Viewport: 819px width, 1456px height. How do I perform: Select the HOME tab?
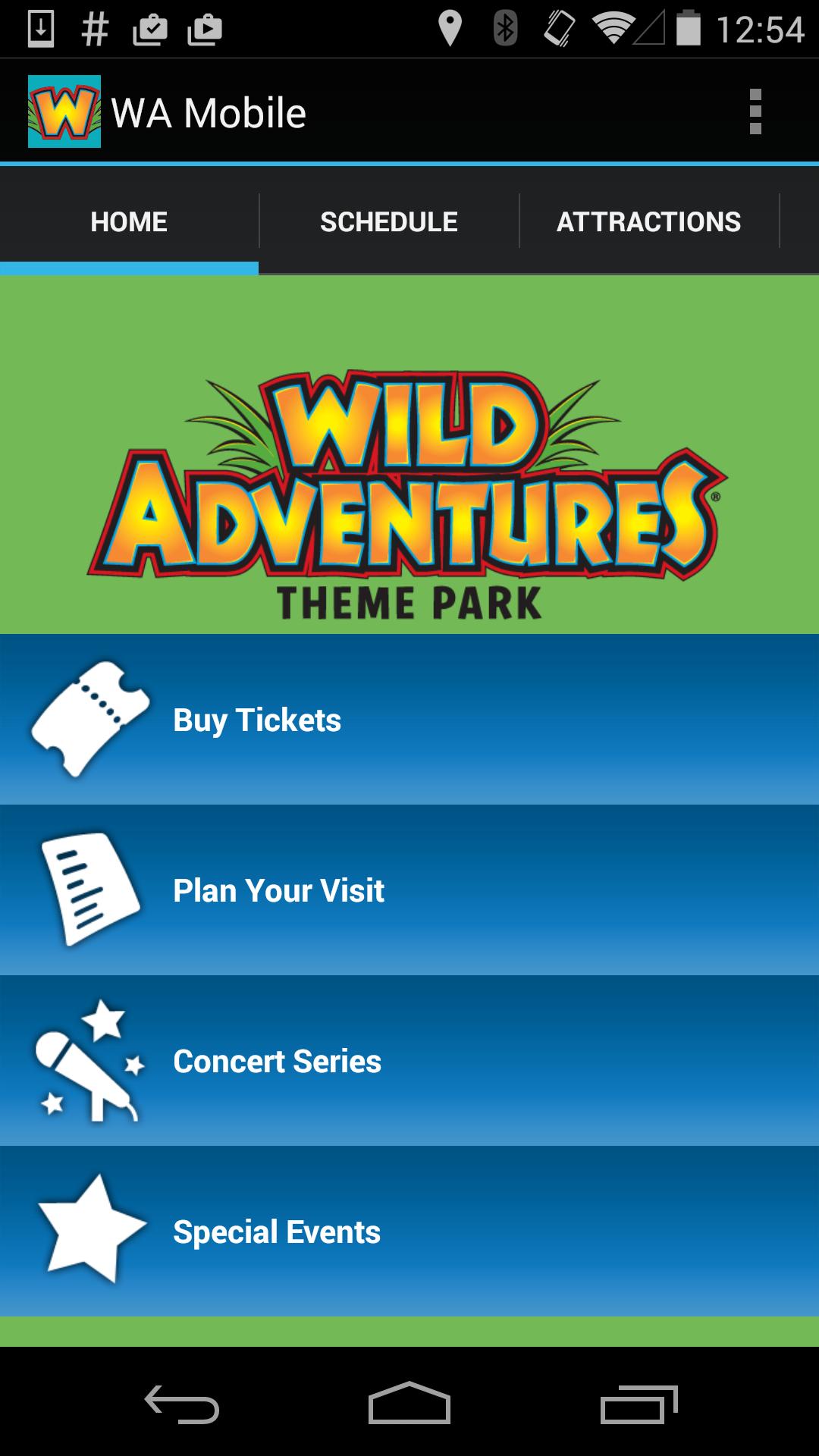coord(127,221)
